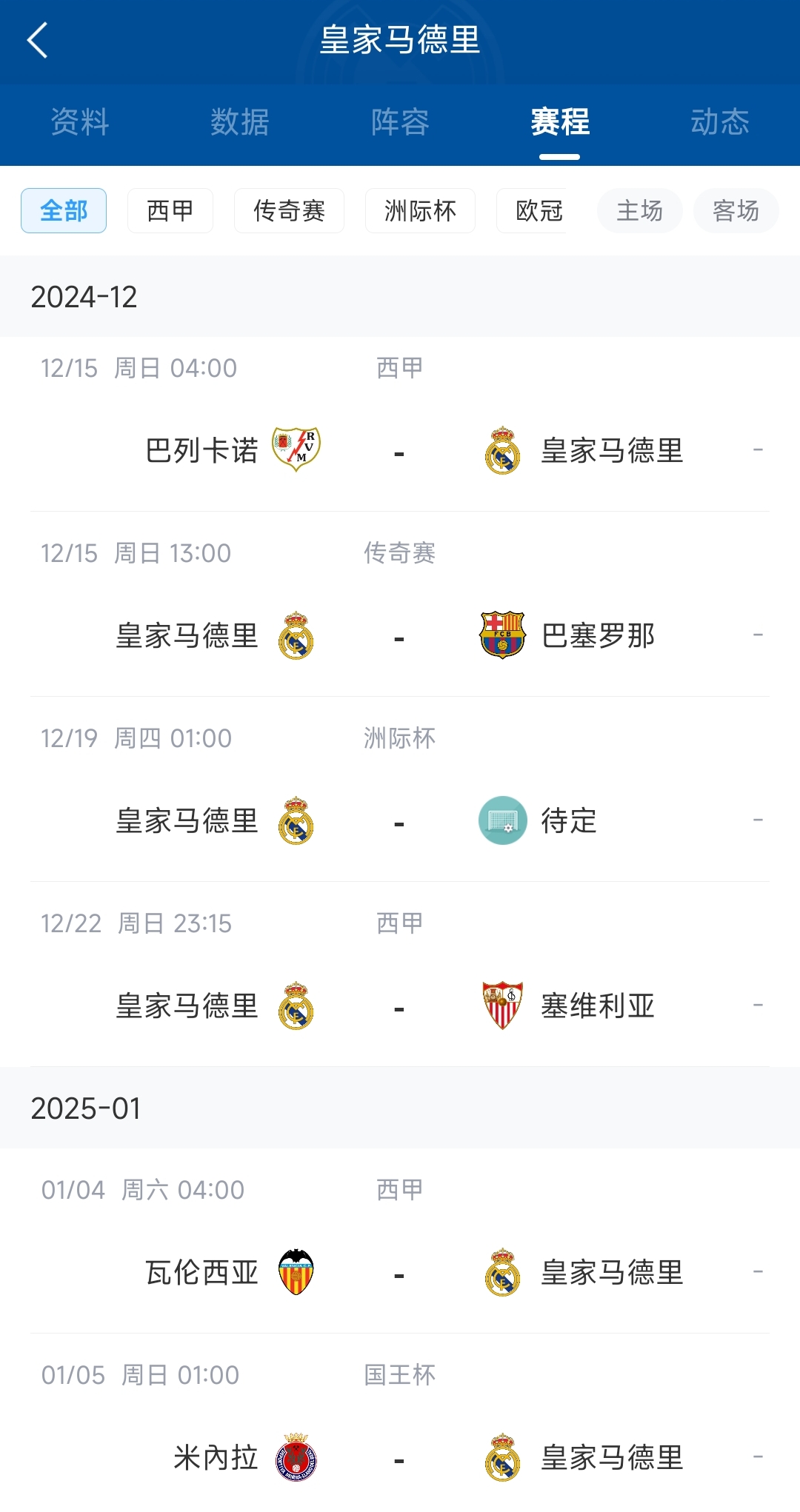Viewport: 800px width, 1512px height.
Task: Filter to 主场 home matches
Action: [x=640, y=211]
